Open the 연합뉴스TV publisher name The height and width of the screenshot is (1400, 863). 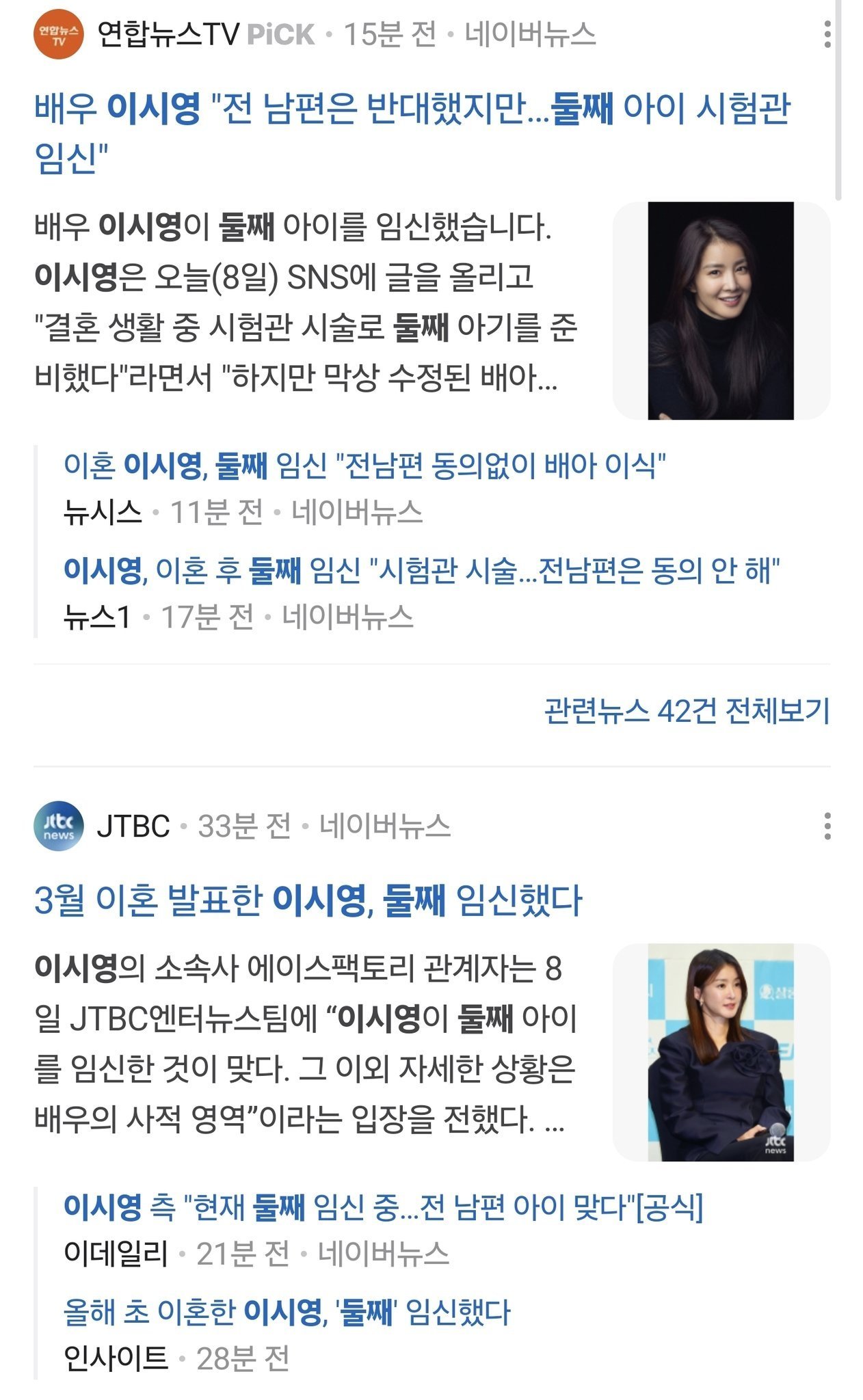(168, 34)
